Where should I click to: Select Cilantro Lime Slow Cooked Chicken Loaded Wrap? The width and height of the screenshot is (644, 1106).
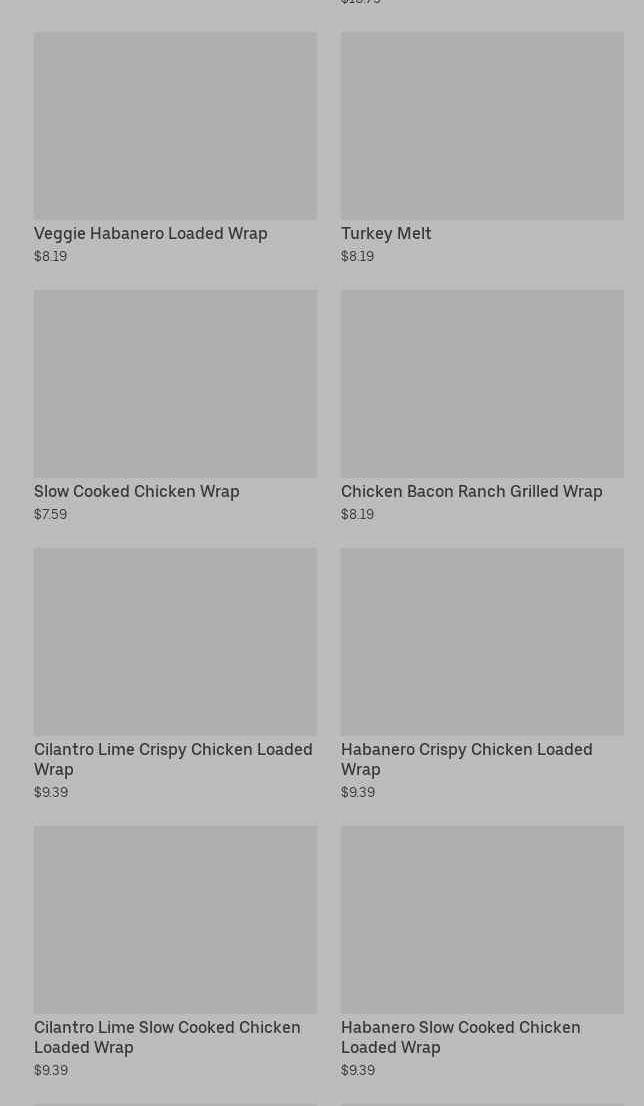(175, 920)
